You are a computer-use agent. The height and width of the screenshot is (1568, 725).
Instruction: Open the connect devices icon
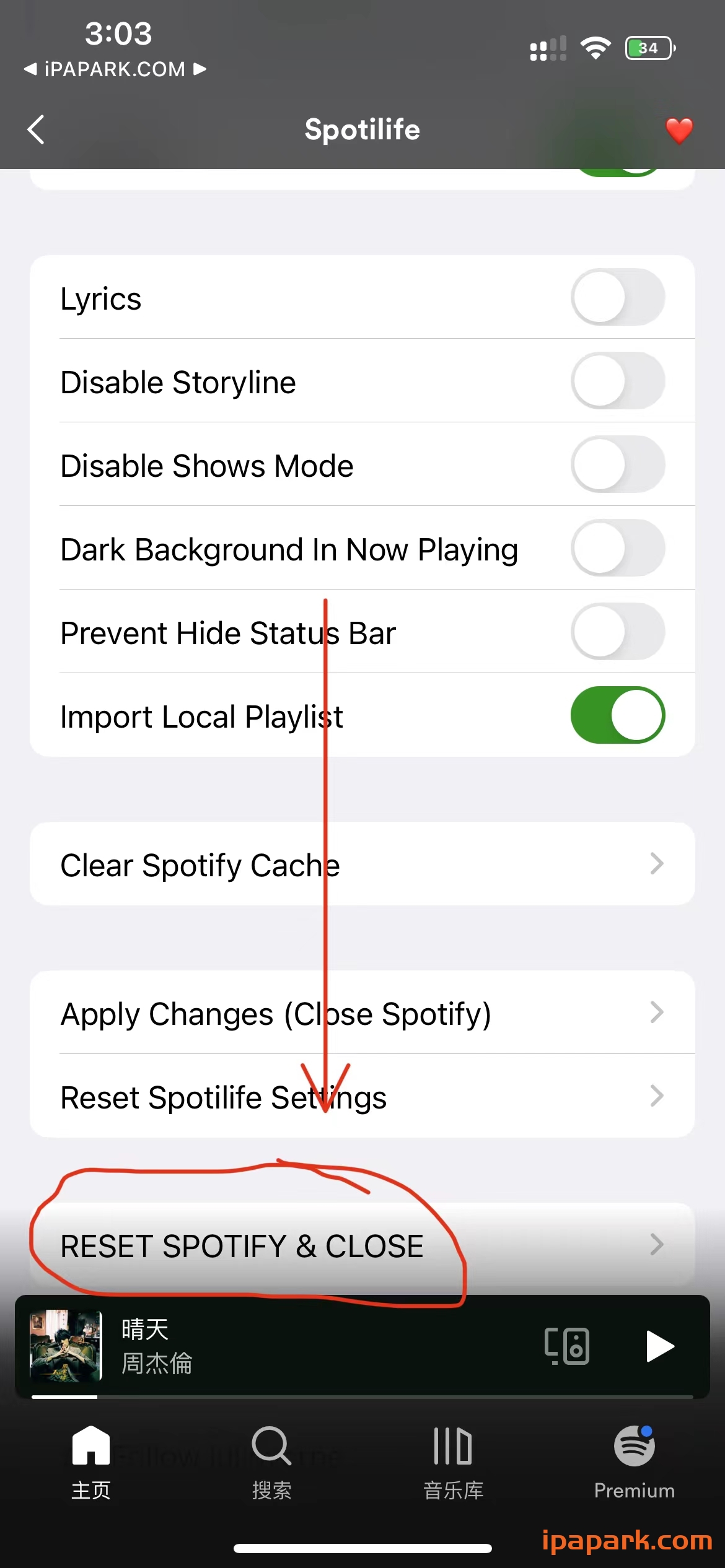[566, 1346]
